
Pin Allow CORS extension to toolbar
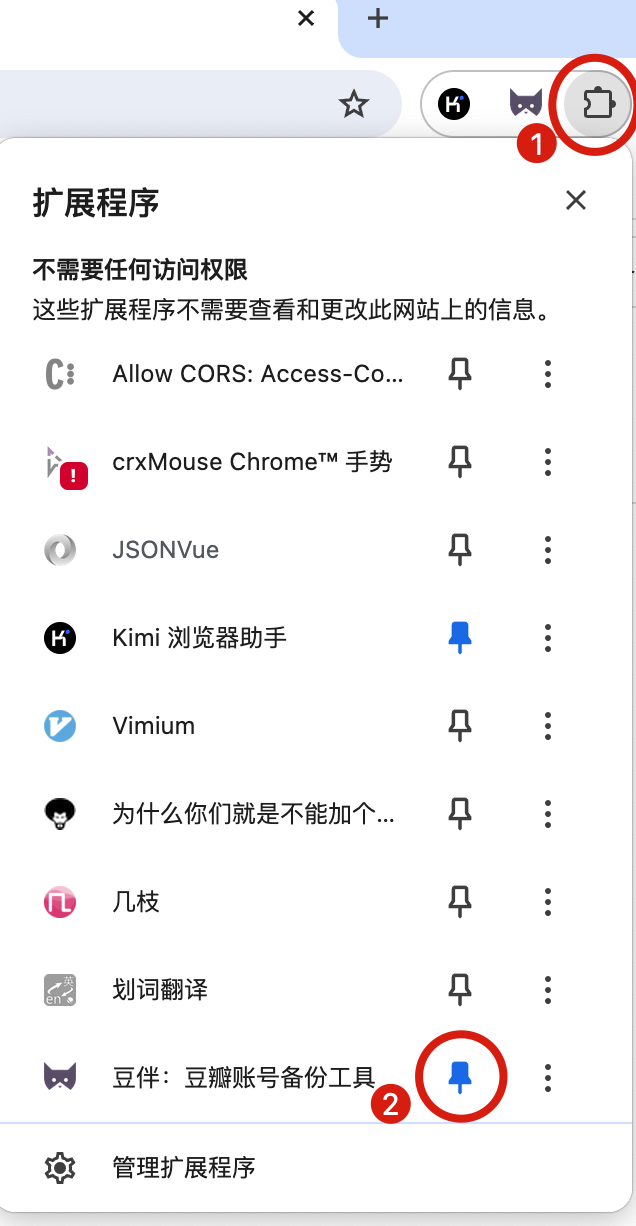(x=459, y=374)
